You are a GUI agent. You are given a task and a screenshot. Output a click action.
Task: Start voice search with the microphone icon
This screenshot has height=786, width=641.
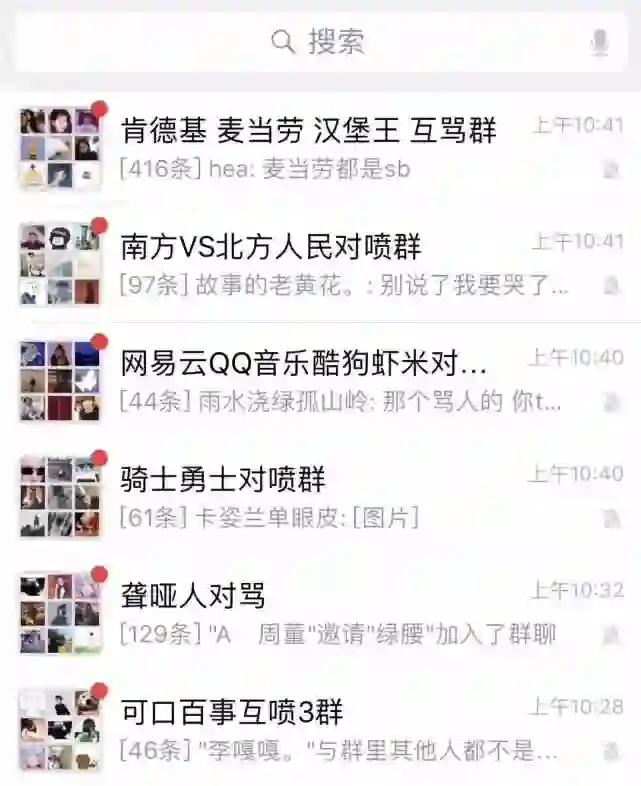point(599,42)
